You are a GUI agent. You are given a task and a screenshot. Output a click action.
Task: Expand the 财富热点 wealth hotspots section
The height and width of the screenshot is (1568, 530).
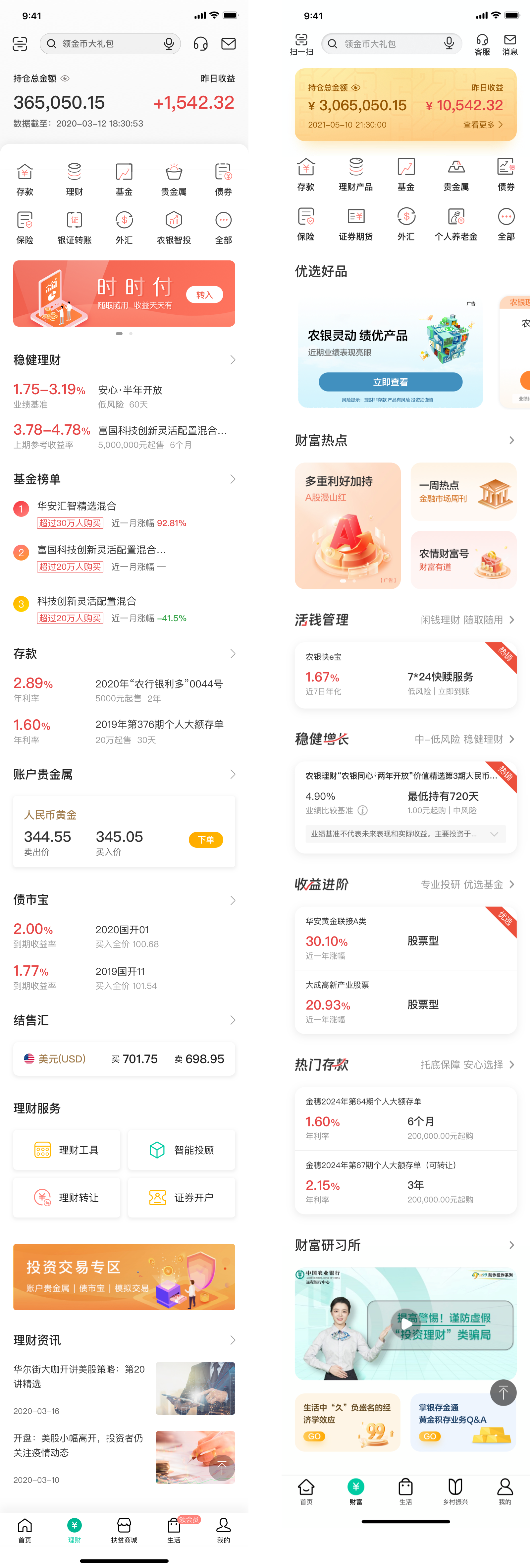point(511,440)
